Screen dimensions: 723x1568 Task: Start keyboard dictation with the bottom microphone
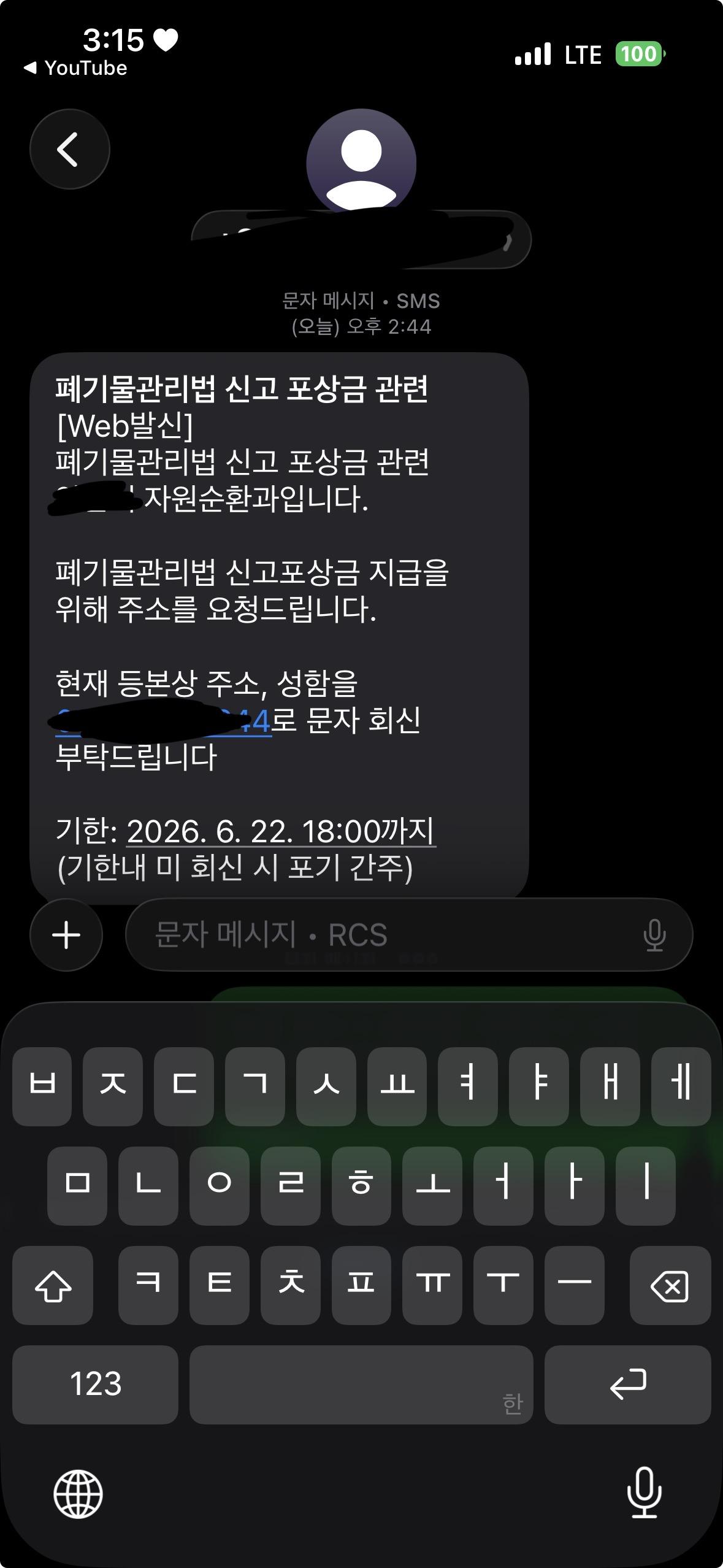644,1493
